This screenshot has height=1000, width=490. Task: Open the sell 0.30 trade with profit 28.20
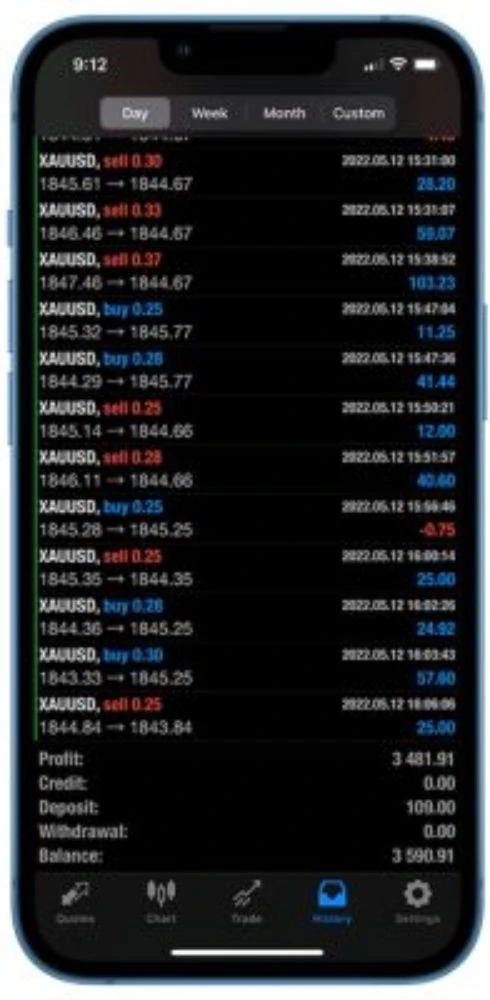(x=248, y=172)
